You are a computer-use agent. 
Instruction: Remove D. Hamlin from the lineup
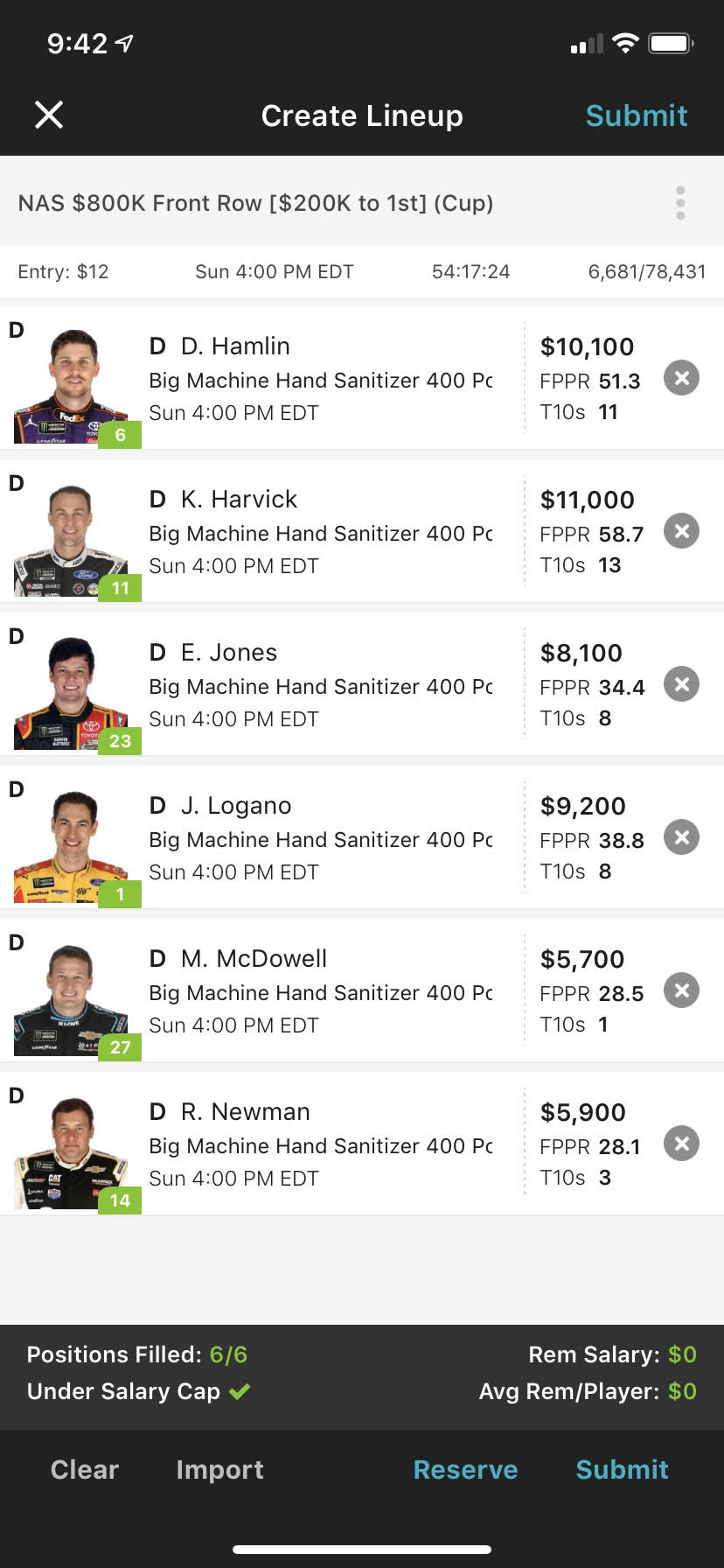point(681,378)
